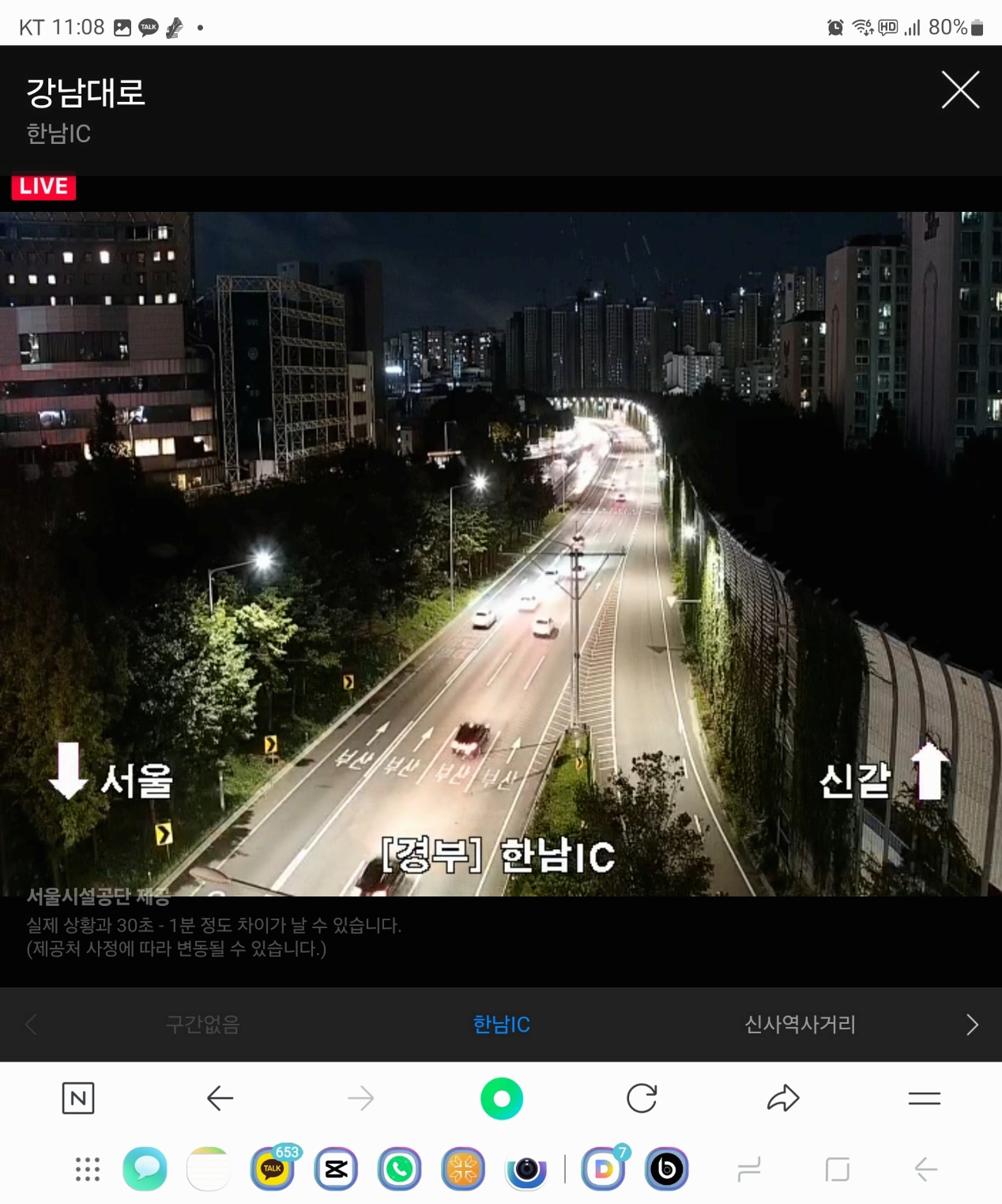Tap the LIVE indicator badge
This screenshot has width=1002, height=1204.
(43, 187)
